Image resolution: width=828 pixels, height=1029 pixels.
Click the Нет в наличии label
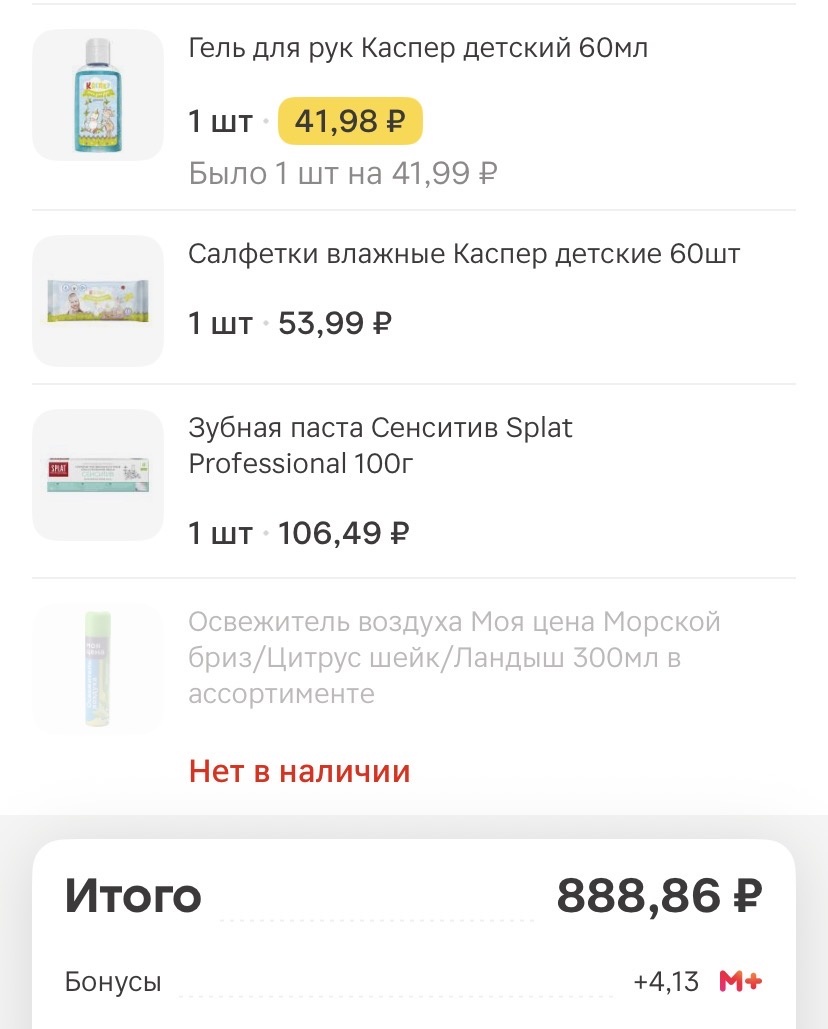(x=298, y=770)
